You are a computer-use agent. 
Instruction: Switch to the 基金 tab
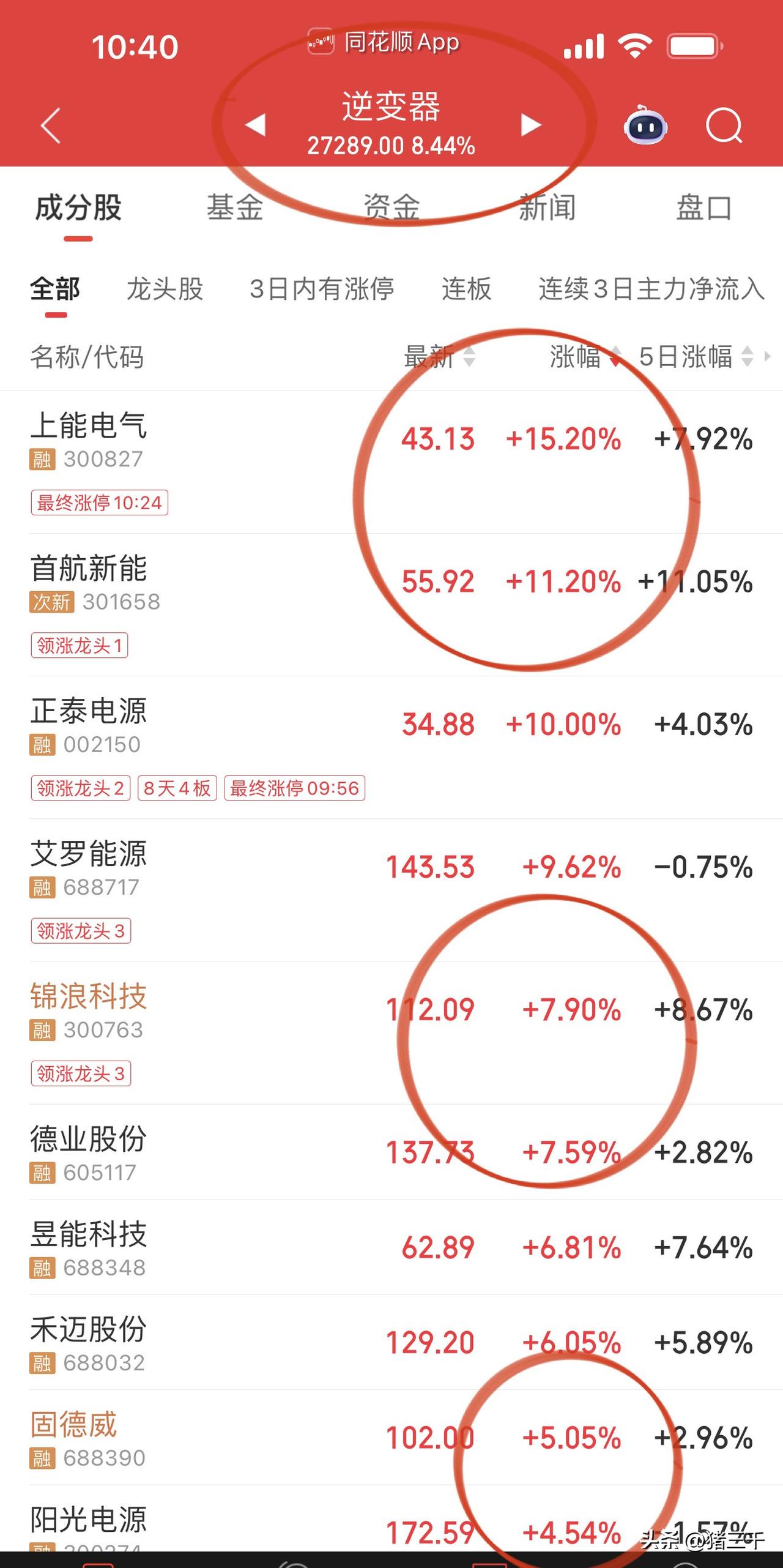235,208
